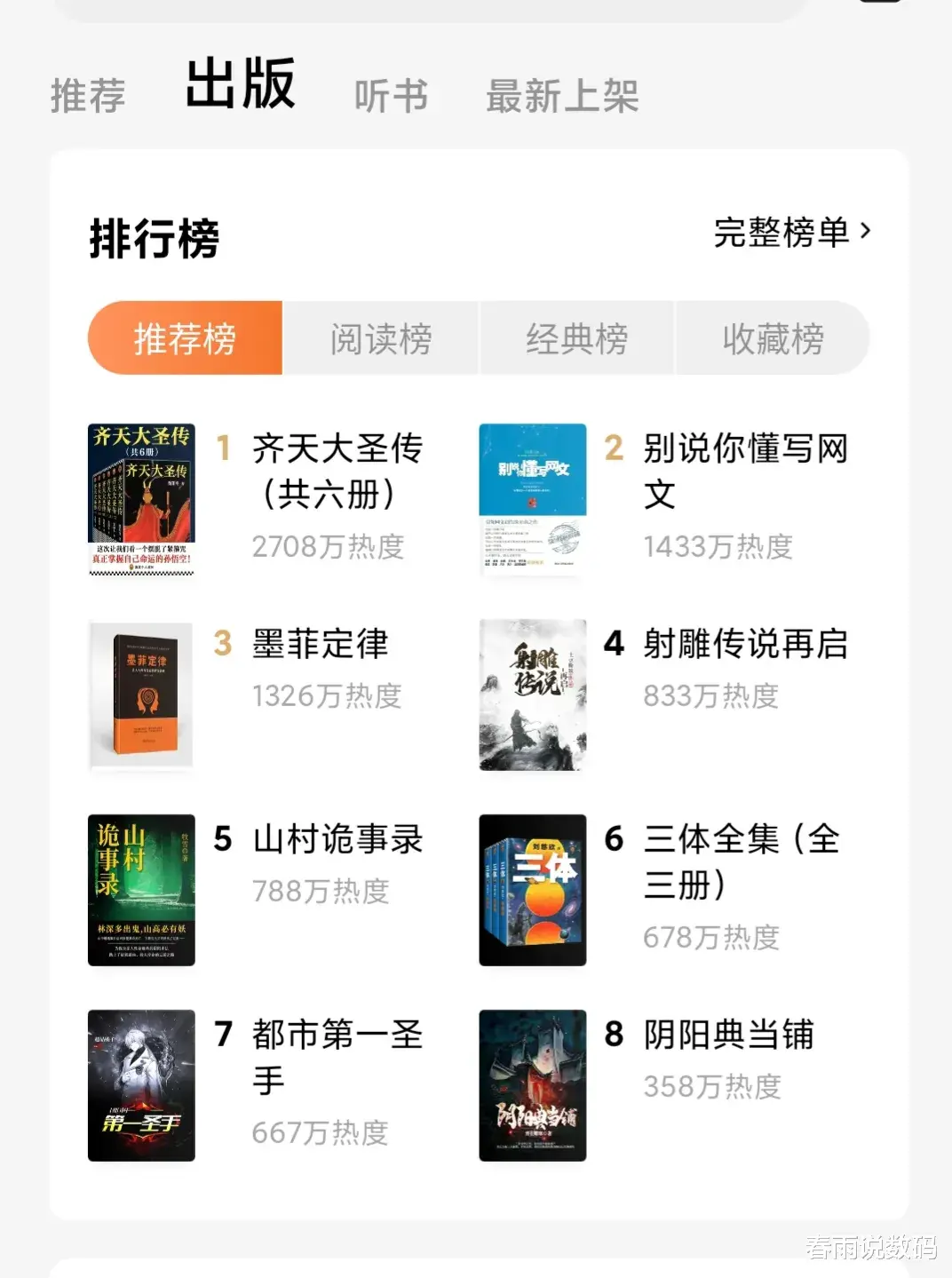Open the 推荐 tab
The image size is (952, 1278).
click(x=89, y=96)
